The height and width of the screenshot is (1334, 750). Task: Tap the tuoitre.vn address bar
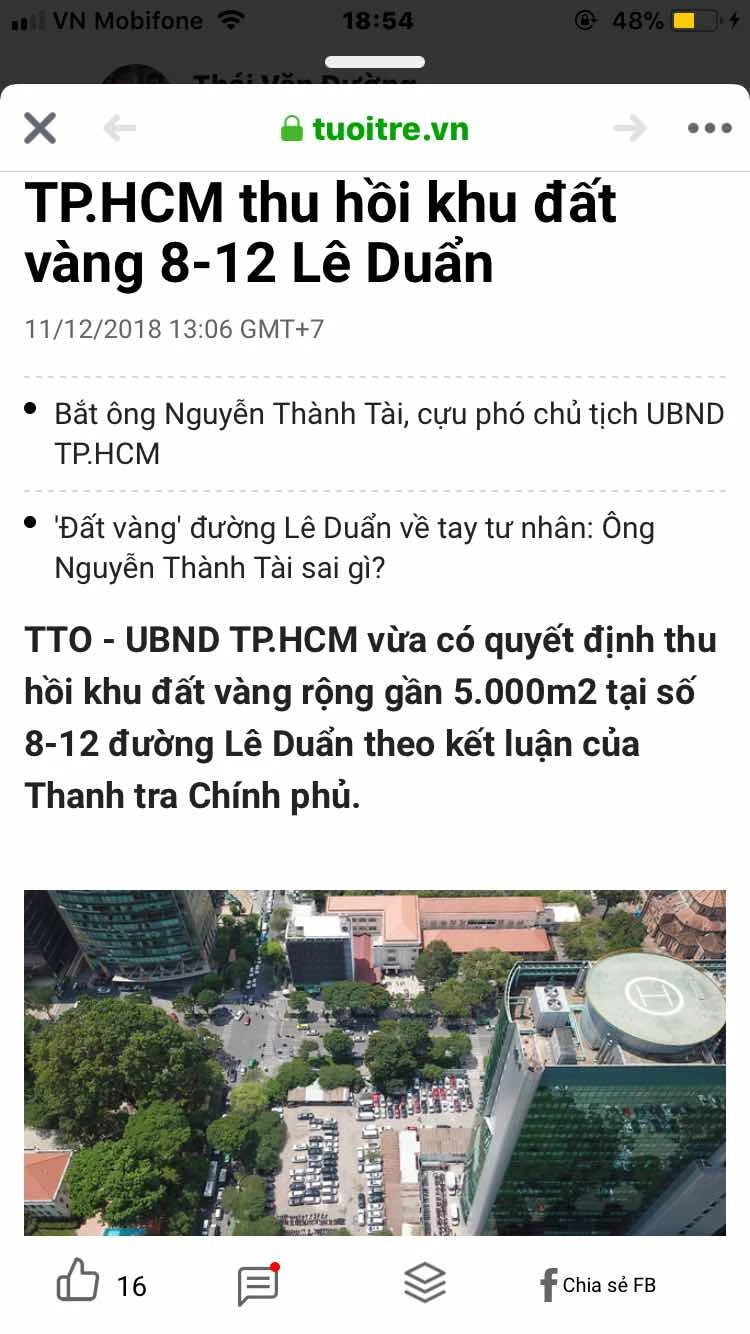pyautogui.click(x=375, y=129)
